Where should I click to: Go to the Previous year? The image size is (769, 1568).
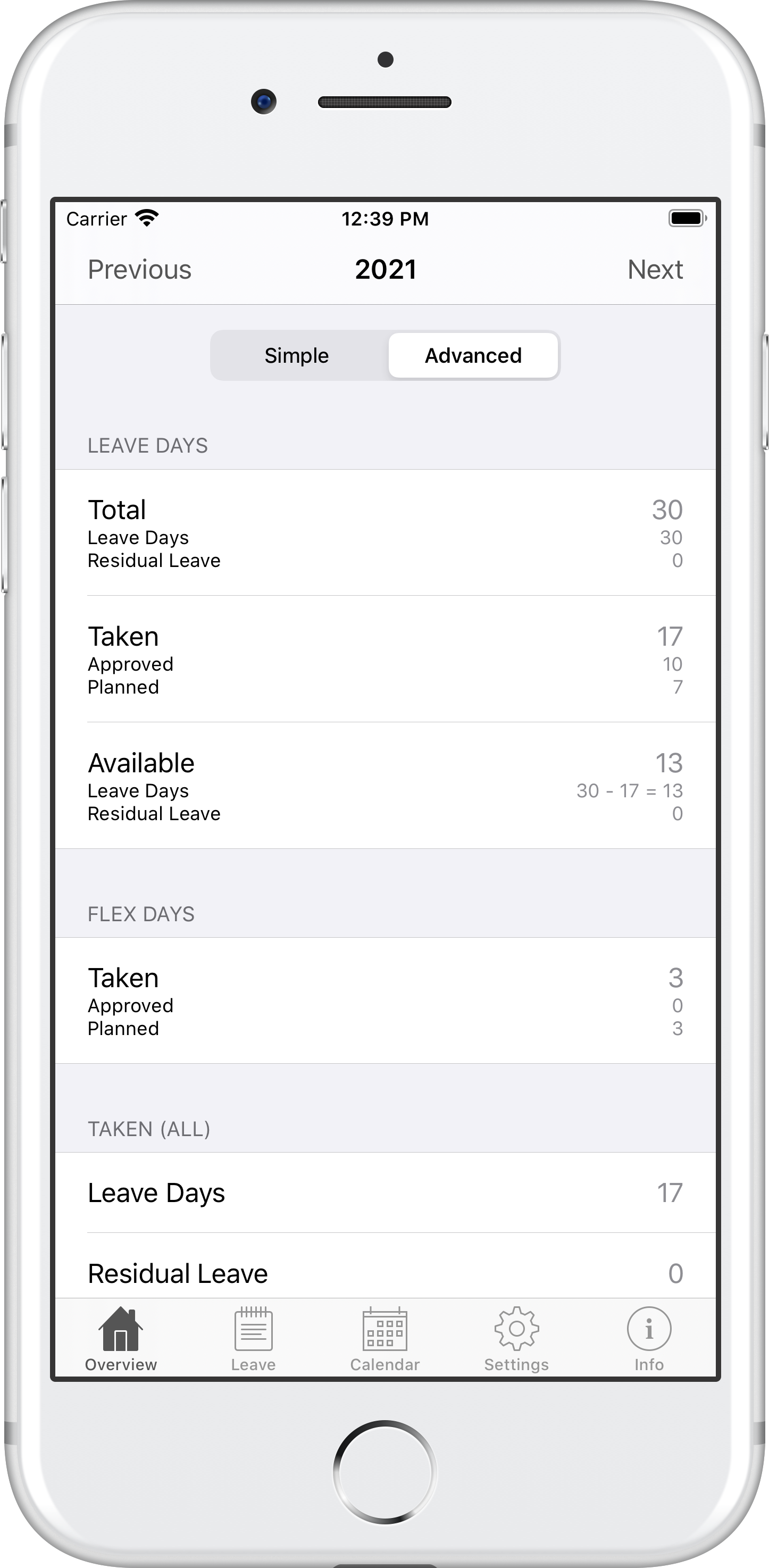[139, 270]
